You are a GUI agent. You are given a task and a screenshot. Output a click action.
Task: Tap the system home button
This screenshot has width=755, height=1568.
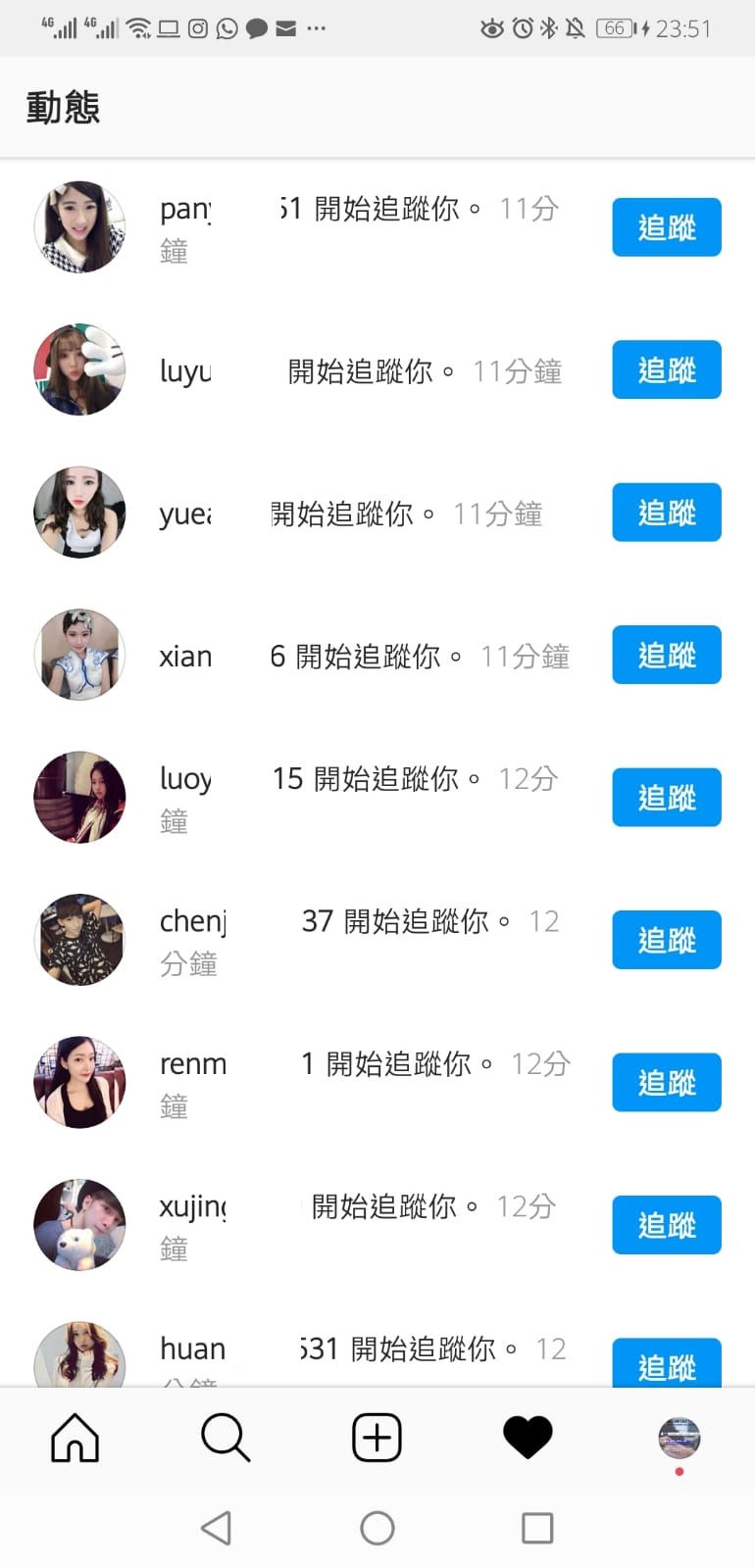tap(377, 1528)
